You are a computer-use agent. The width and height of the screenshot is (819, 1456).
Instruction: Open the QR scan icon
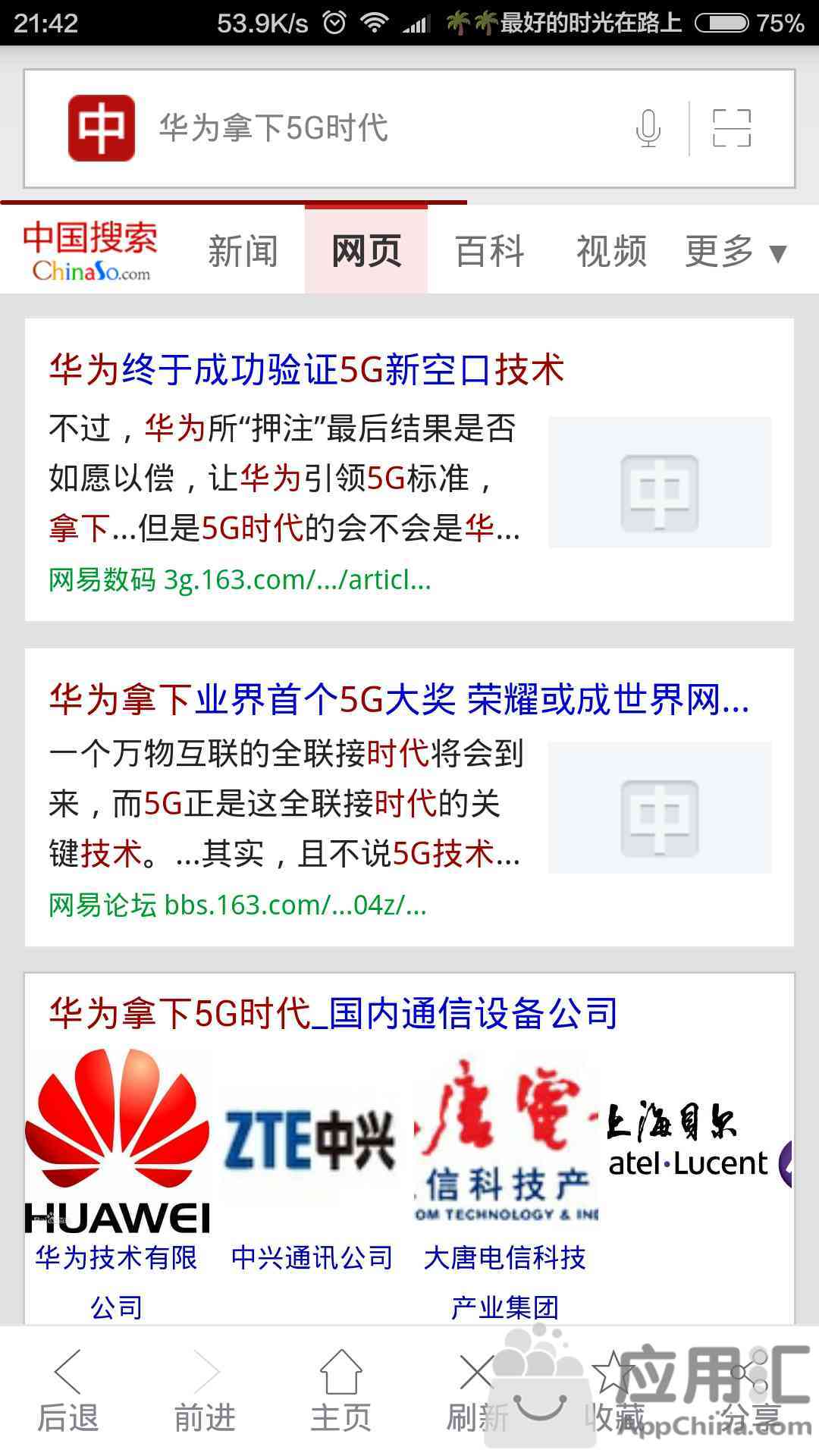click(x=732, y=128)
